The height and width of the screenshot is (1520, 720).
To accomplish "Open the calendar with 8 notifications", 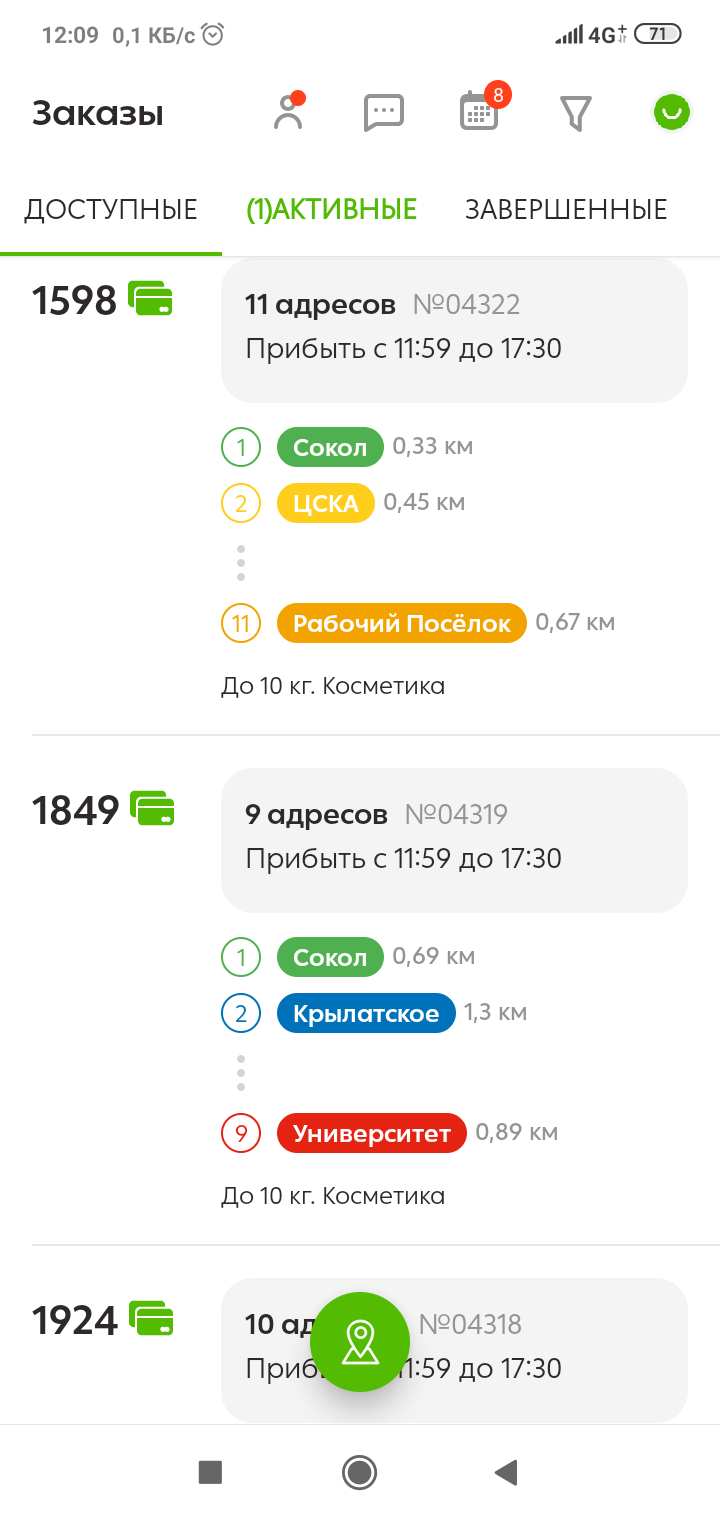I will [x=479, y=113].
